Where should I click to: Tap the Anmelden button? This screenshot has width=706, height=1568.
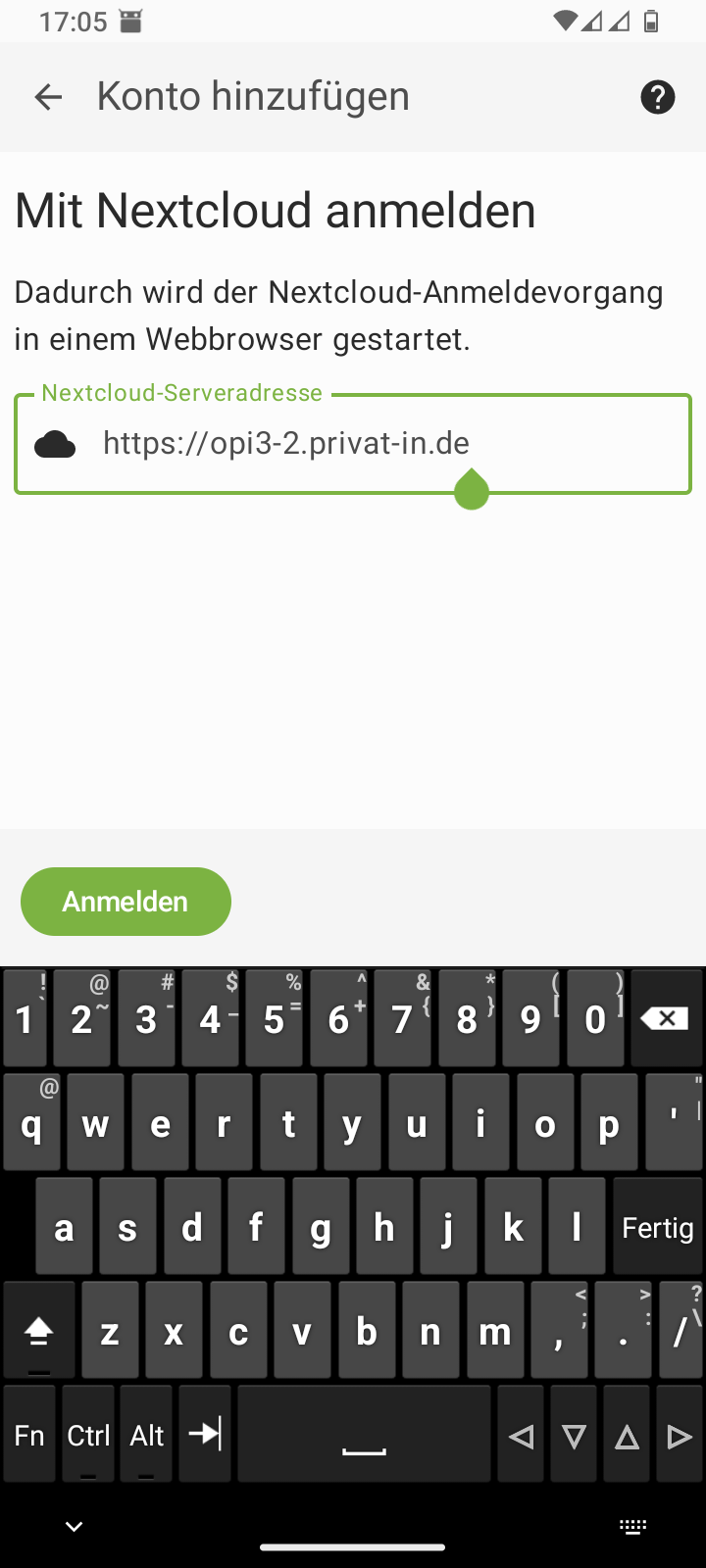[126, 902]
